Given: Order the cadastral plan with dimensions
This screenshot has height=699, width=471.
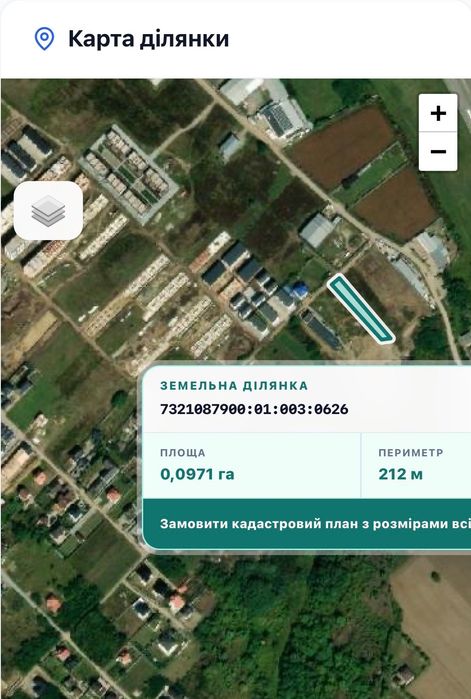Looking at the screenshot, I should coord(307,523).
